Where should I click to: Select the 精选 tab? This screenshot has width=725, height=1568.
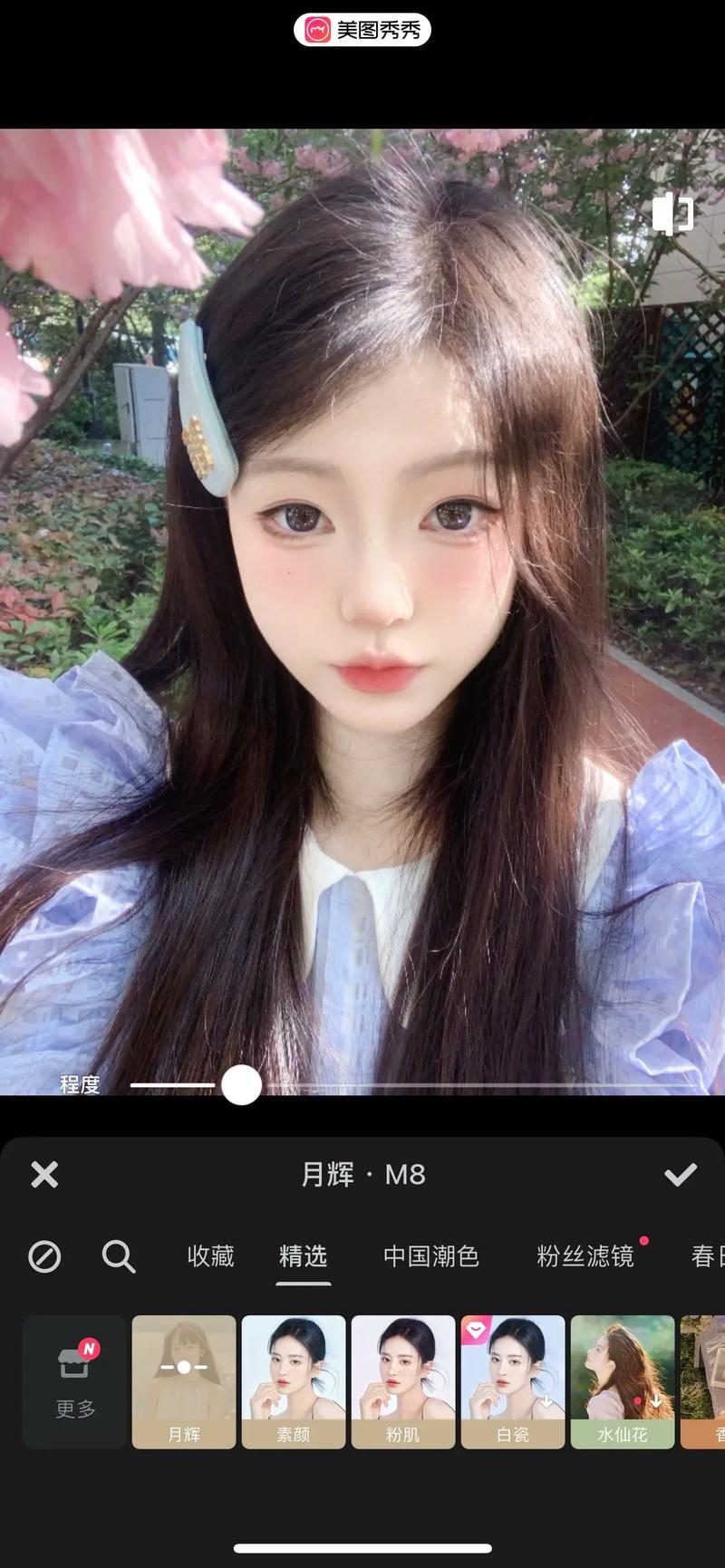(303, 1256)
